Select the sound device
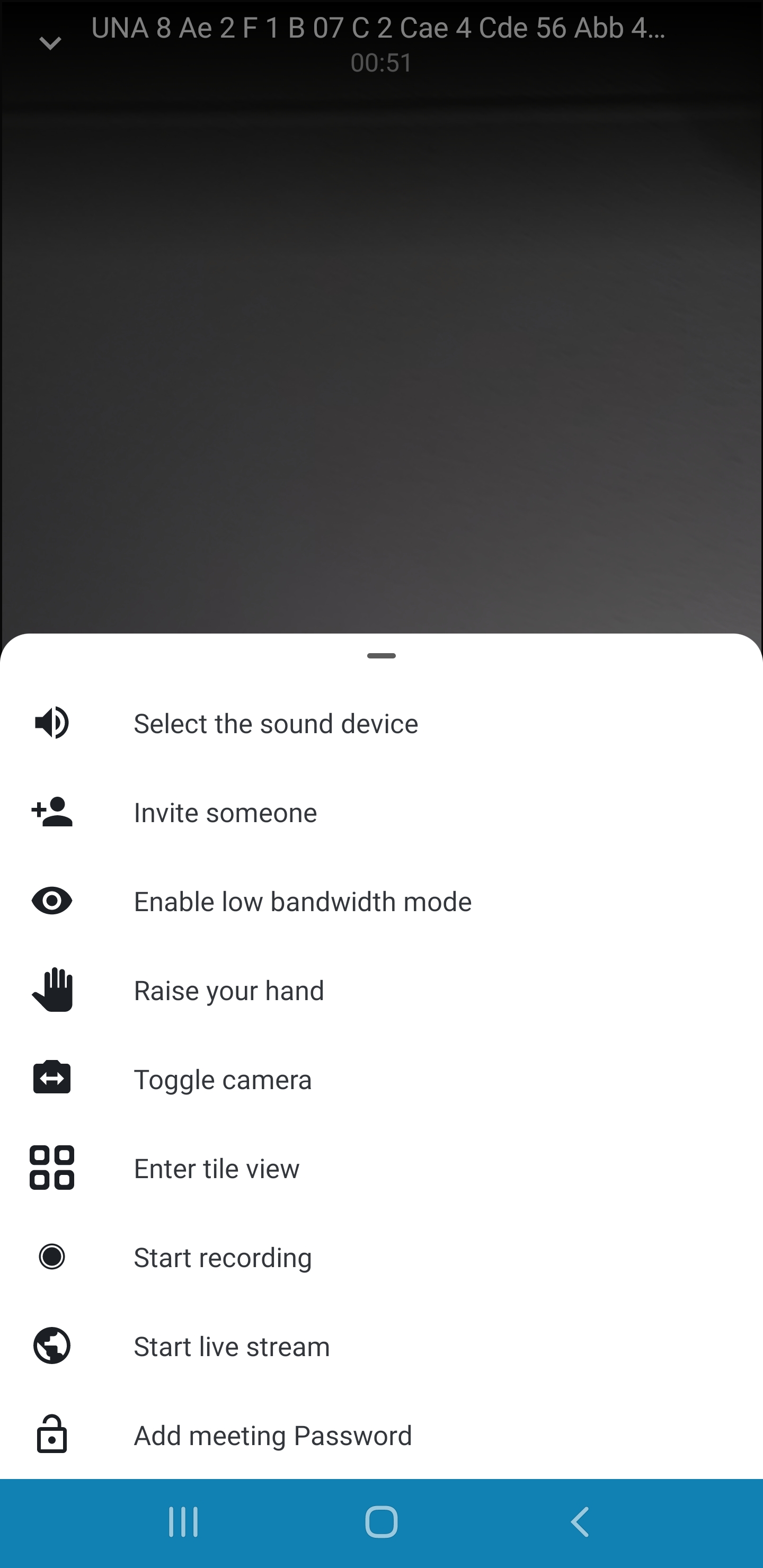The width and height of the screenshot is (763, 1568). pyautogui.click(x=275, y=723)
